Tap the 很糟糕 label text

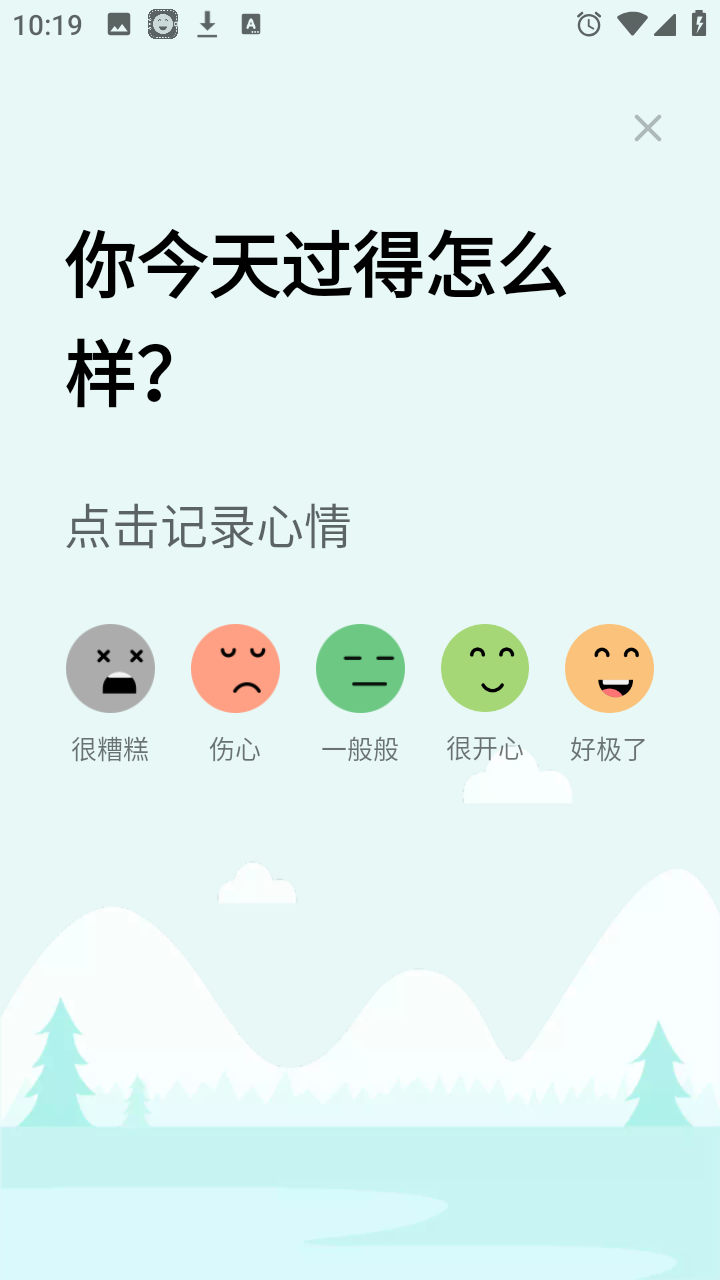pyautogui.click(x=110, y=748)
